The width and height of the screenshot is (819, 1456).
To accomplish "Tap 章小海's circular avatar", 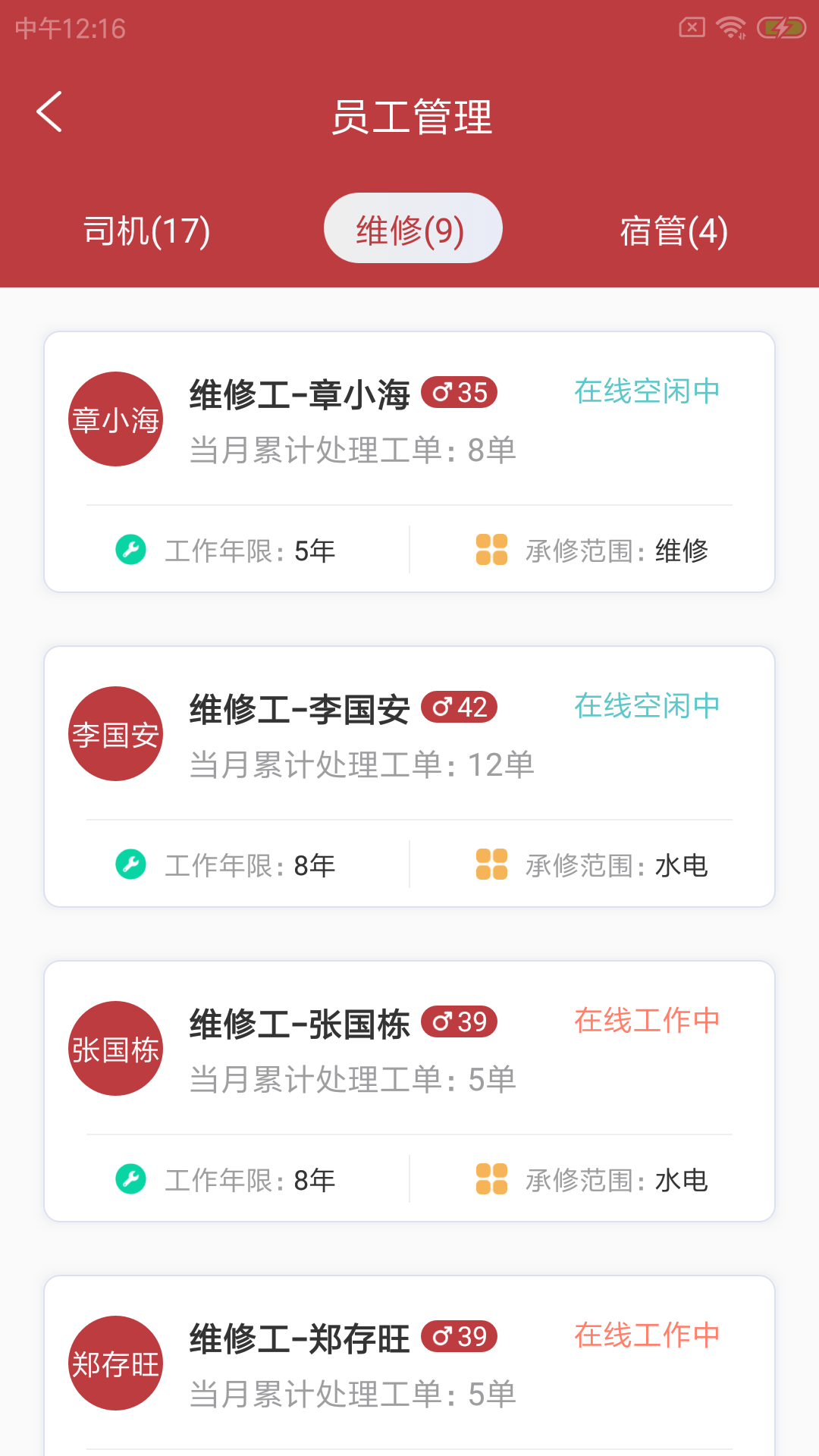I will click(x=115, y=419).
